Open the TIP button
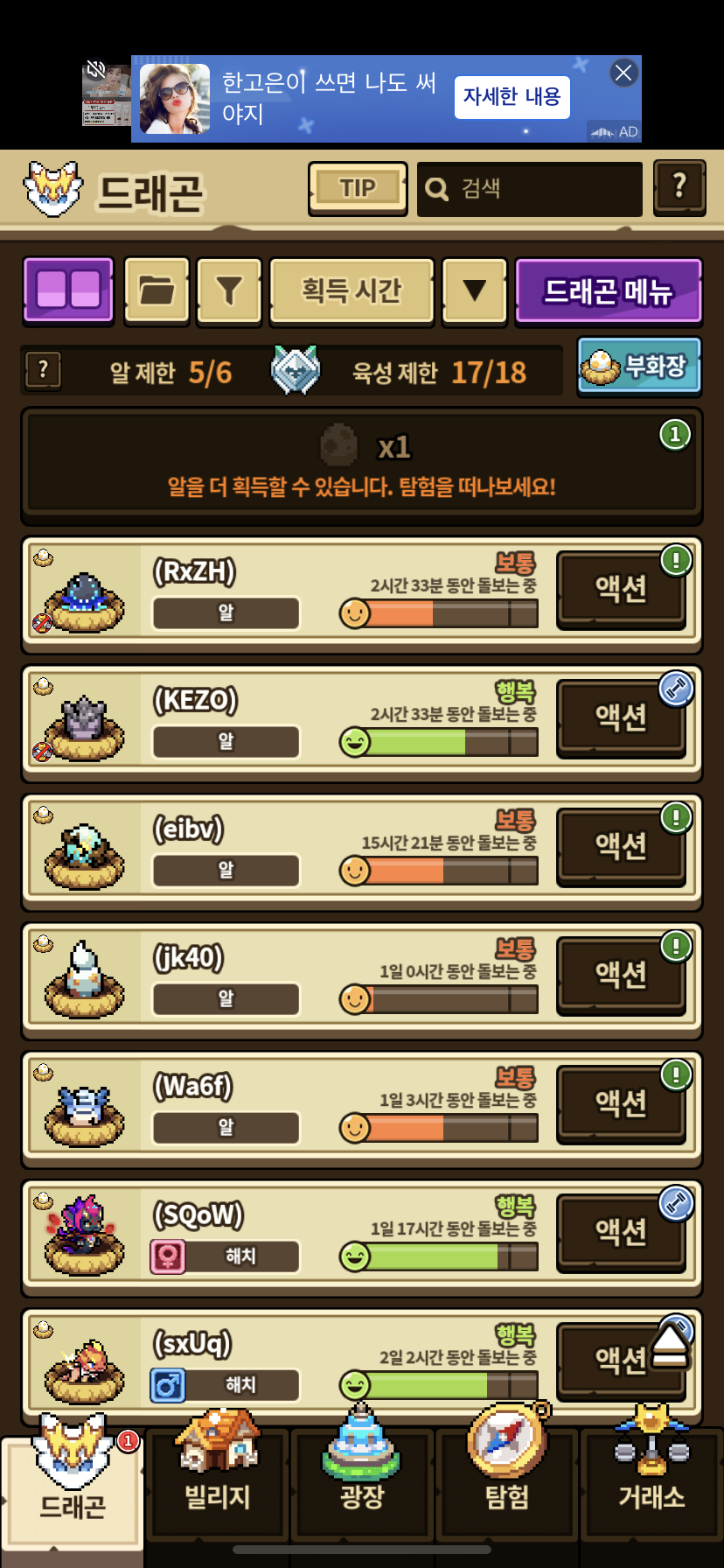724x1568 pixels. pos(358,188)
